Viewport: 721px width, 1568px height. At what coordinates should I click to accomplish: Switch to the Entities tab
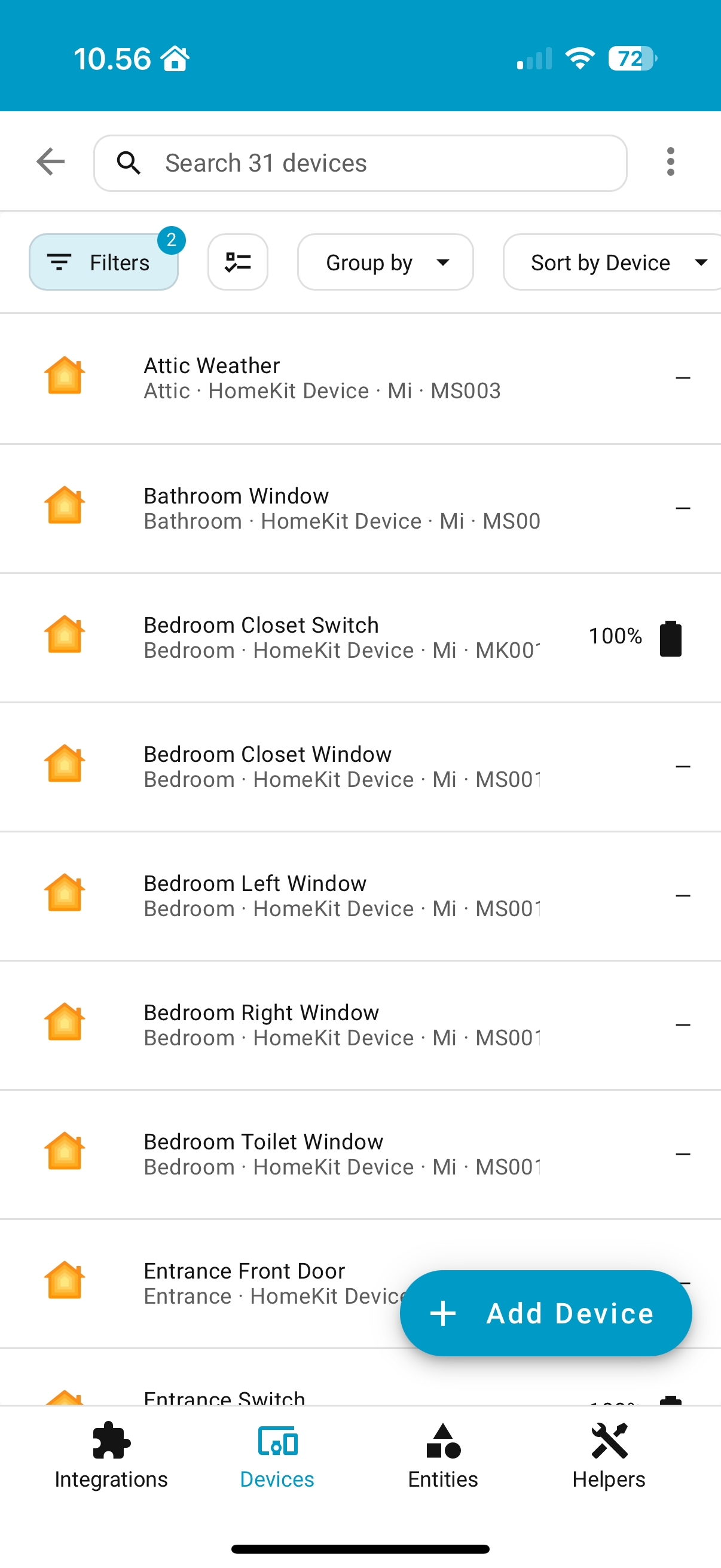[x=443, y=1456]
